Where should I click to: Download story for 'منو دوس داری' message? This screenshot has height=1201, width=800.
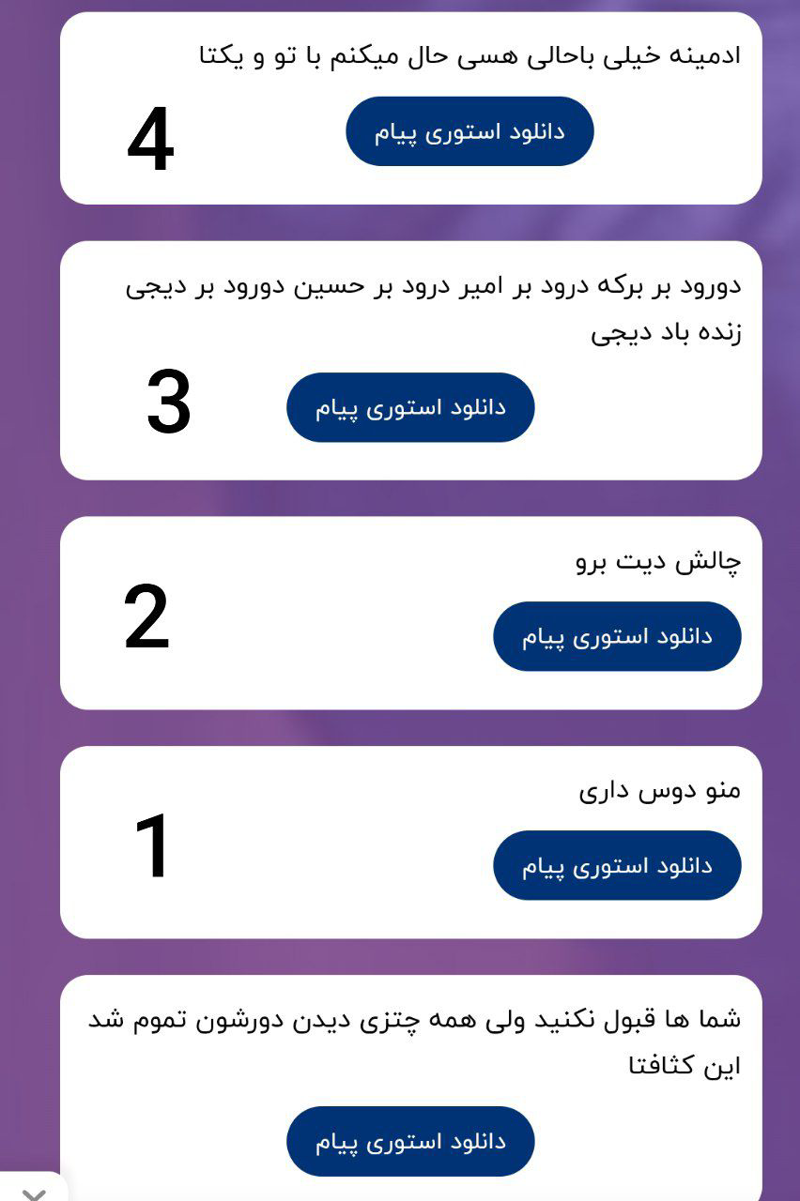pos(616,865)
